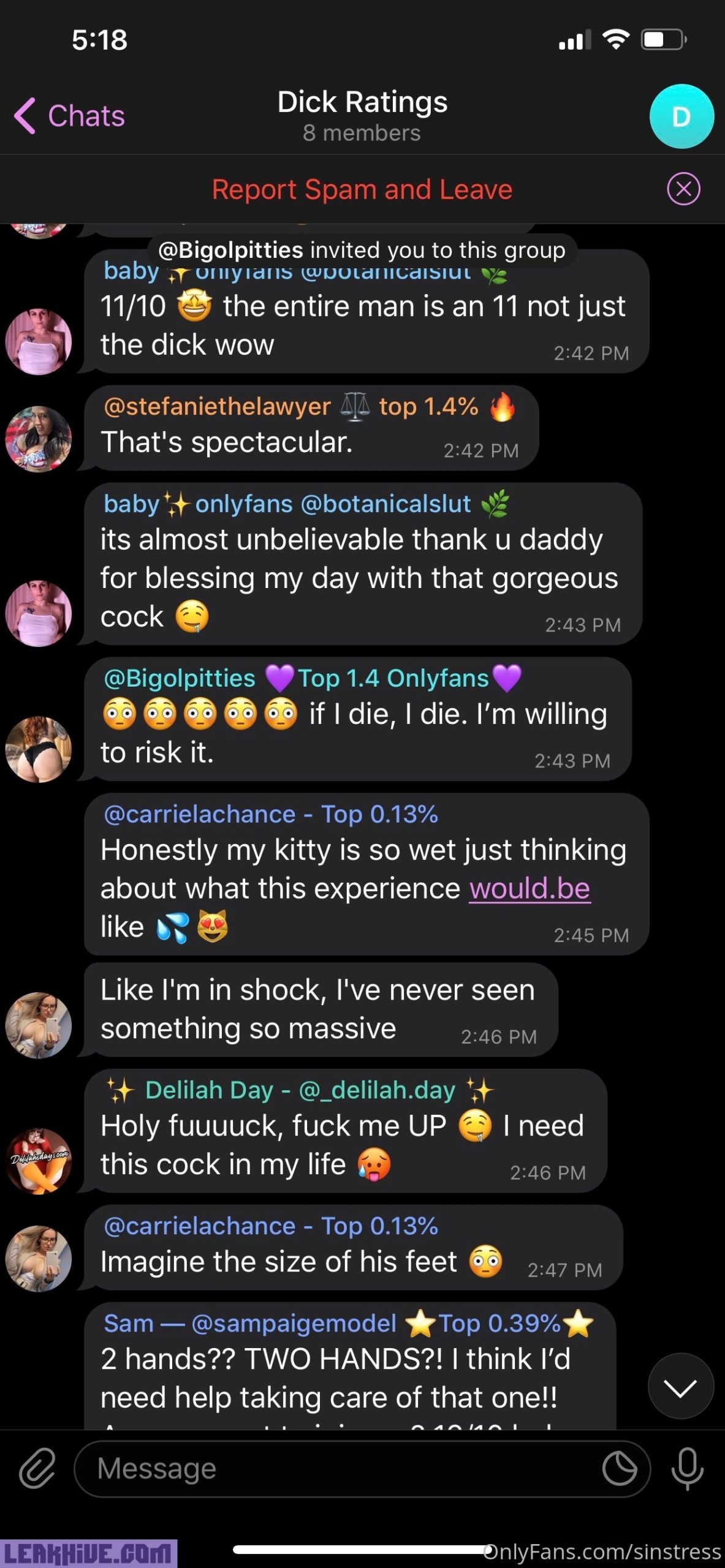The image size is (725, 1568).
Task: Open avatar next to stefaniethelawyer's message
Action: point(39,439)
